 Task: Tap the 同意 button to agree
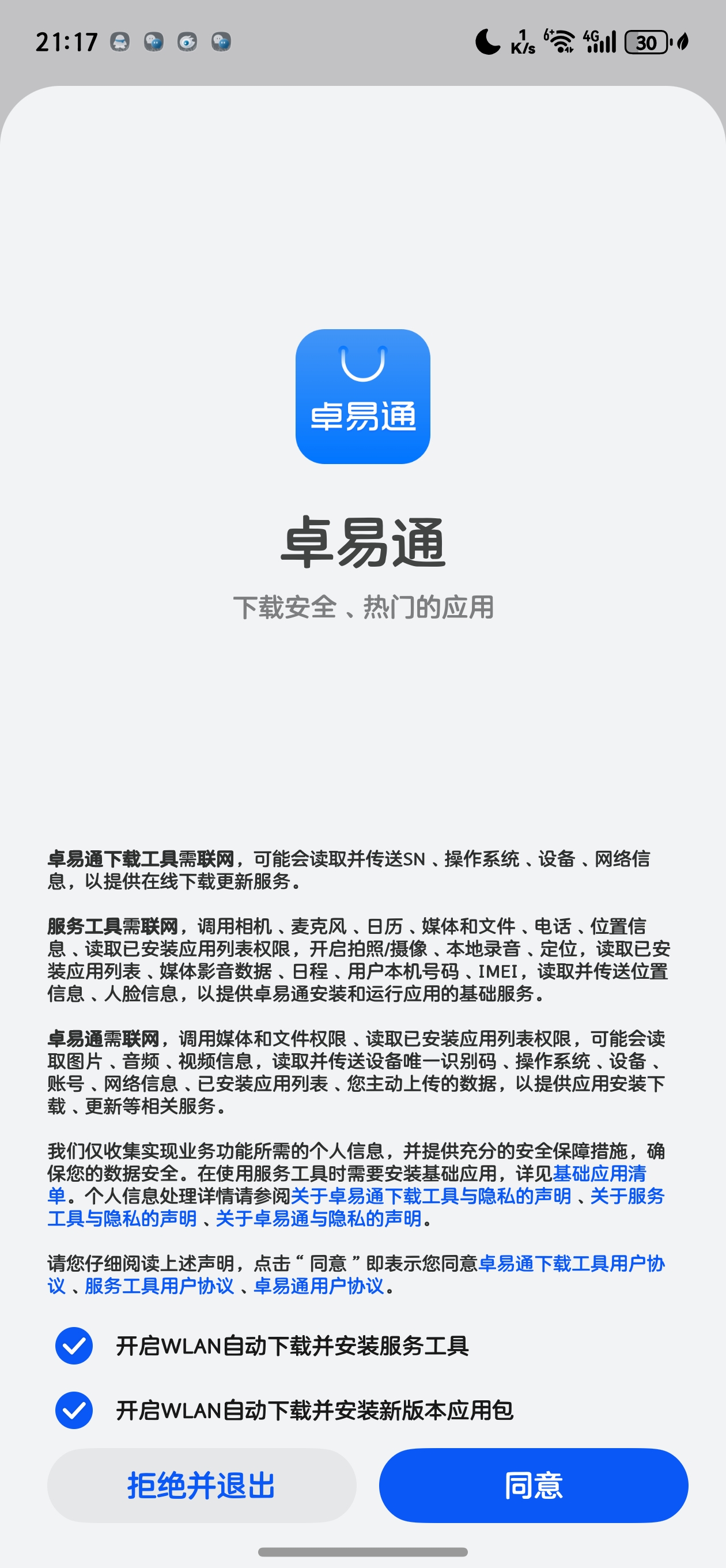pos(533,1485)
